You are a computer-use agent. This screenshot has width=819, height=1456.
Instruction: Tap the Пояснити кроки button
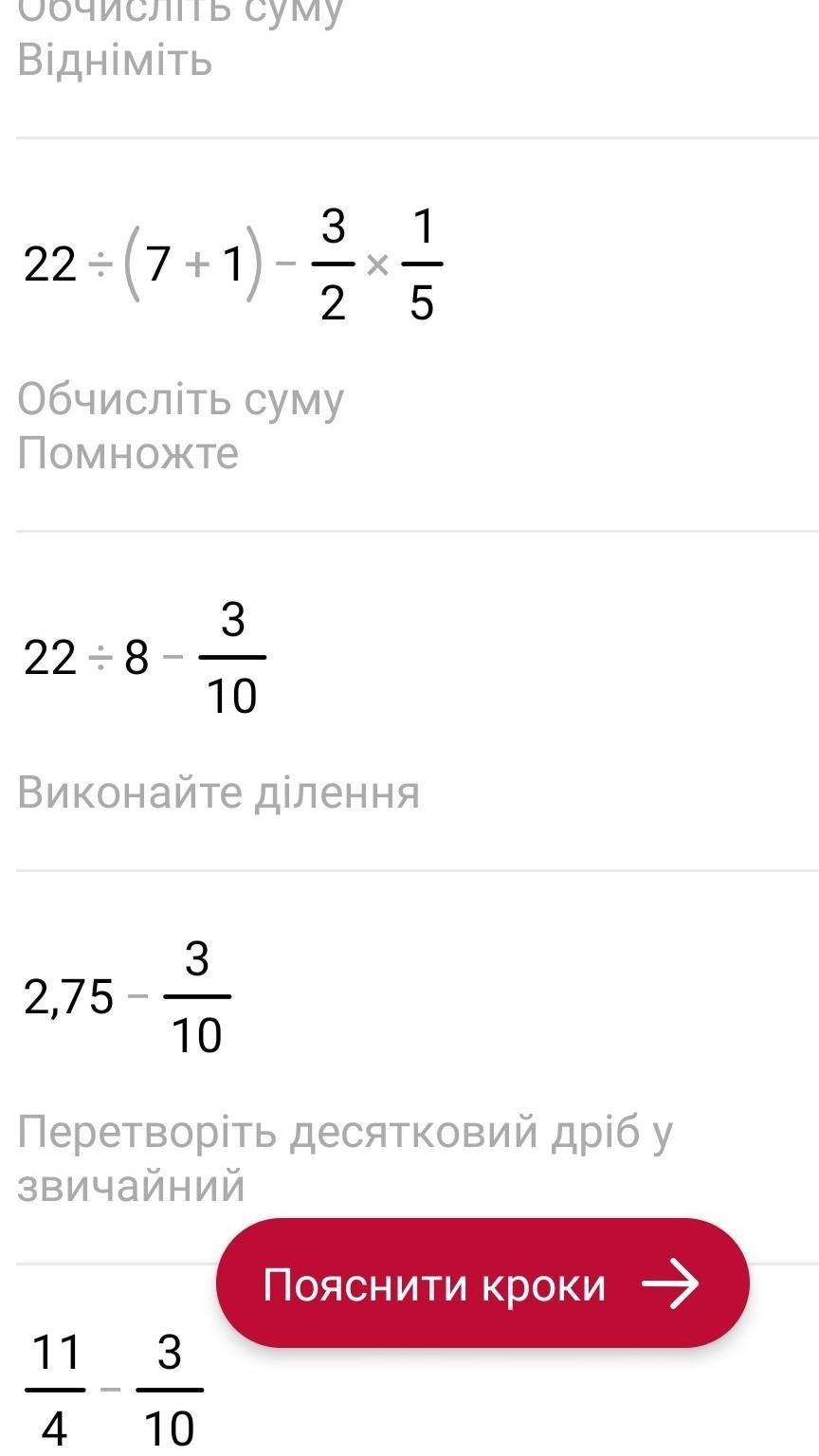pyautogui.click(x=482, y=1284)
